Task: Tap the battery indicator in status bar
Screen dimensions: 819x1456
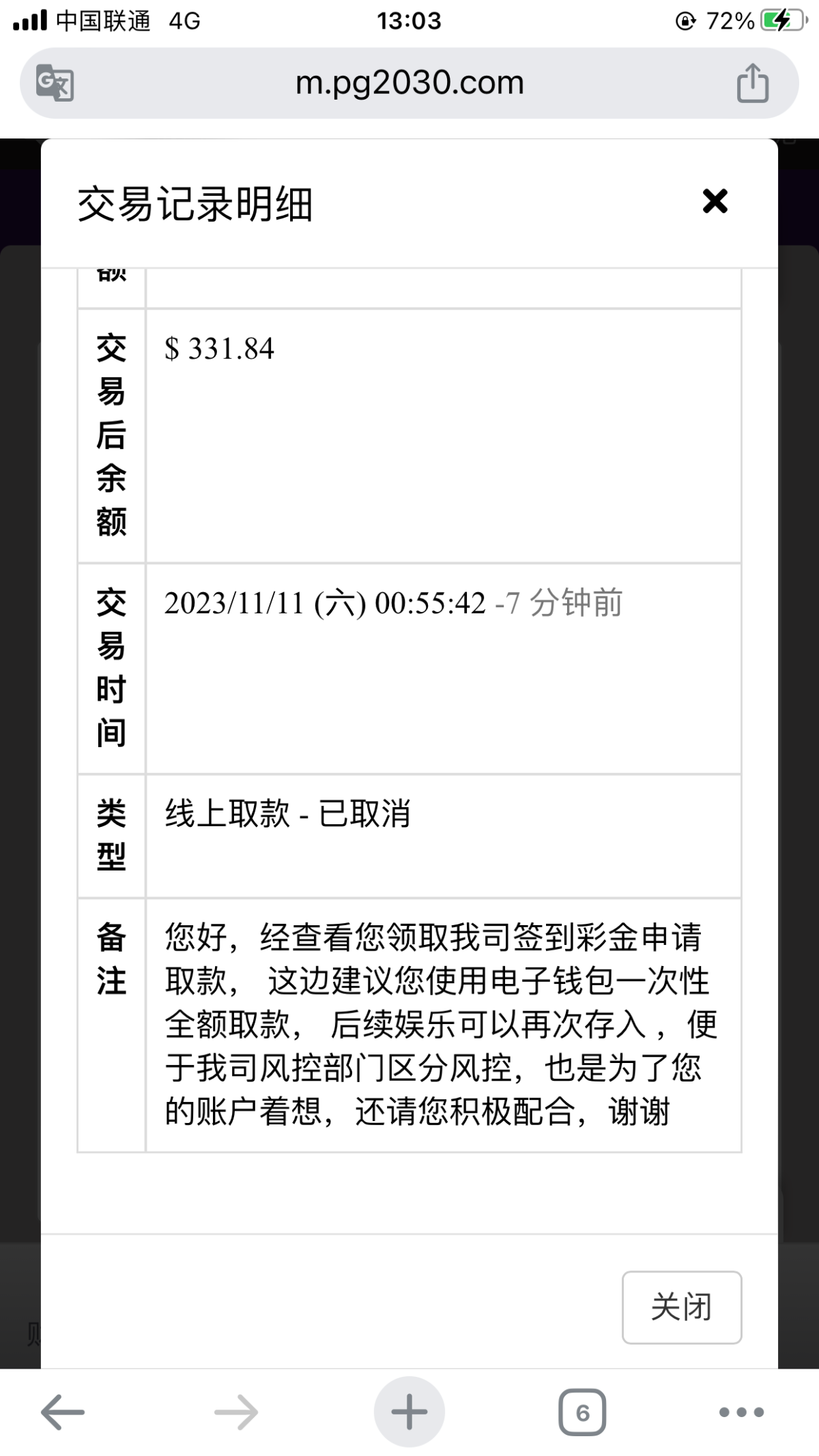Action: [778, 20]
